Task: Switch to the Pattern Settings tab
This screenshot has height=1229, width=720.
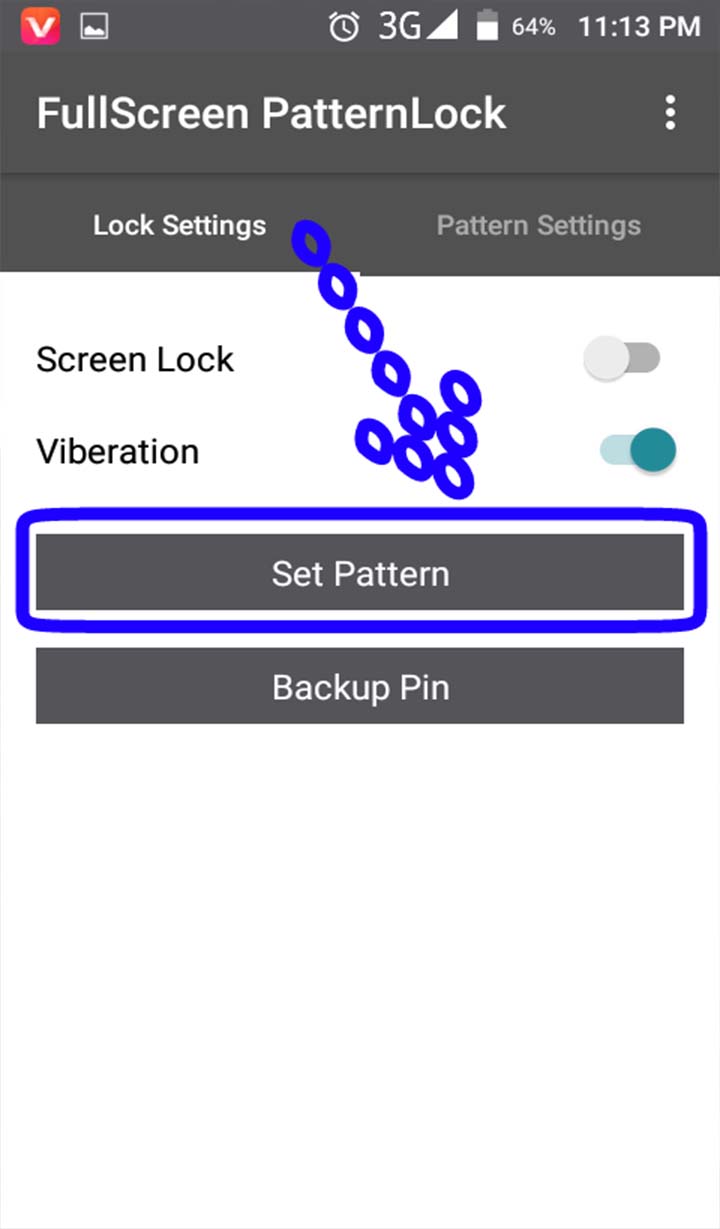Action: coord(538,225)
